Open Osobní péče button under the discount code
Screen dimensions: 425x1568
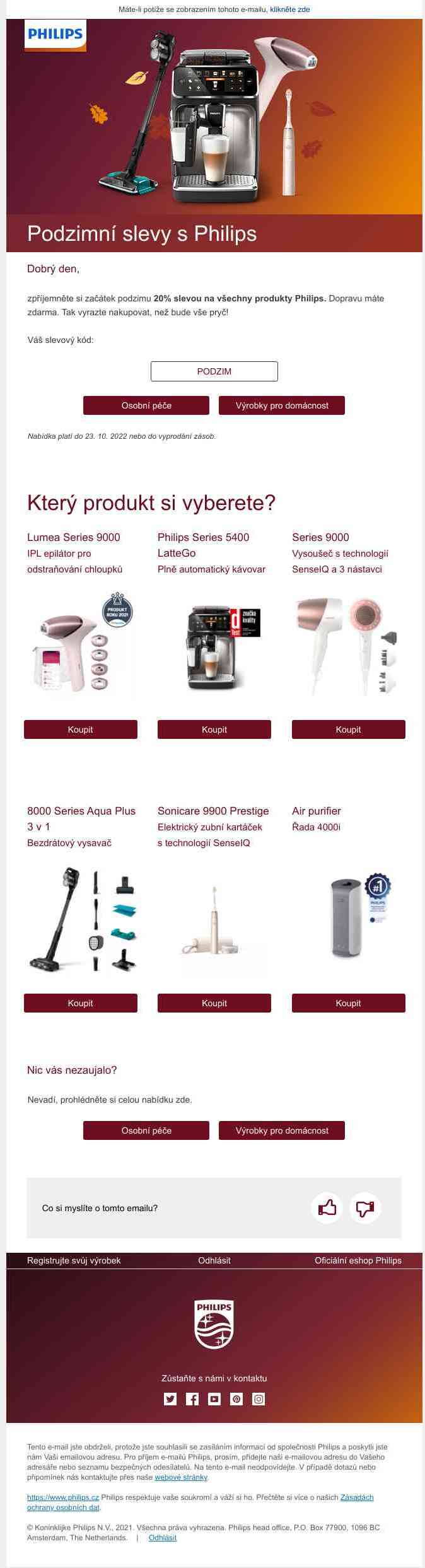coord(146,405)
